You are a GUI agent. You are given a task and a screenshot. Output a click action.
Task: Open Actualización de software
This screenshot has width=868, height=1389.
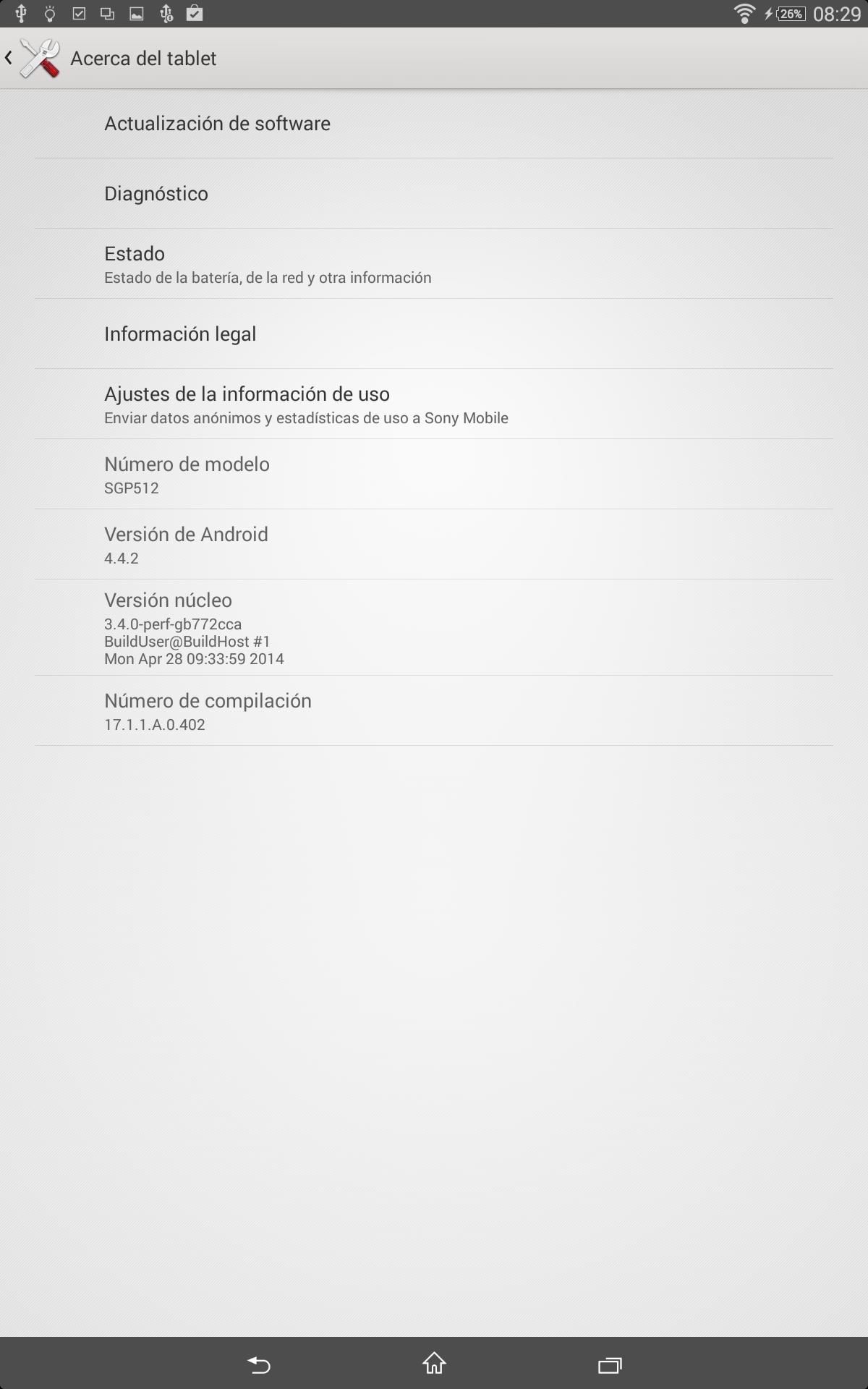coord(434,124)
